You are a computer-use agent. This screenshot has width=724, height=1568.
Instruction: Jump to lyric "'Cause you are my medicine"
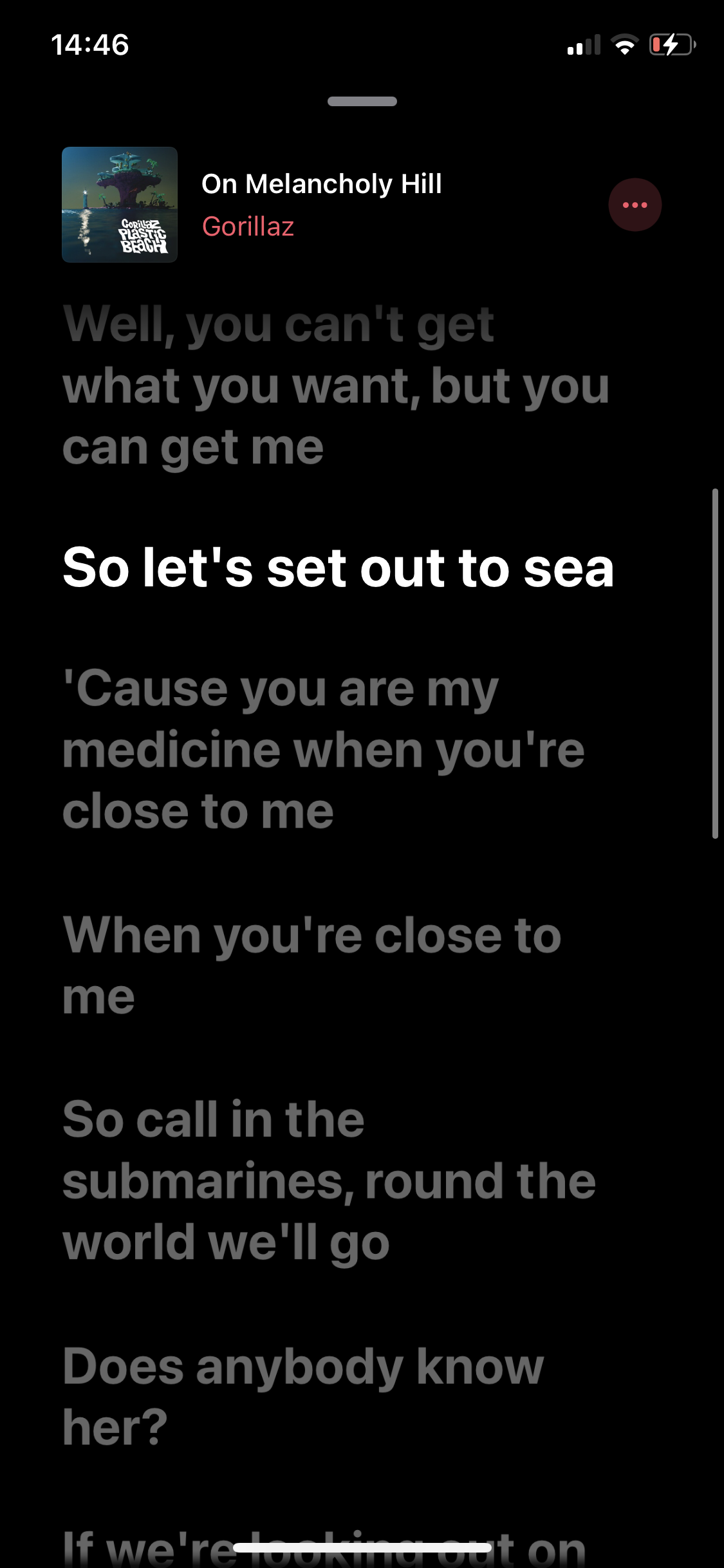pos(323,749)
